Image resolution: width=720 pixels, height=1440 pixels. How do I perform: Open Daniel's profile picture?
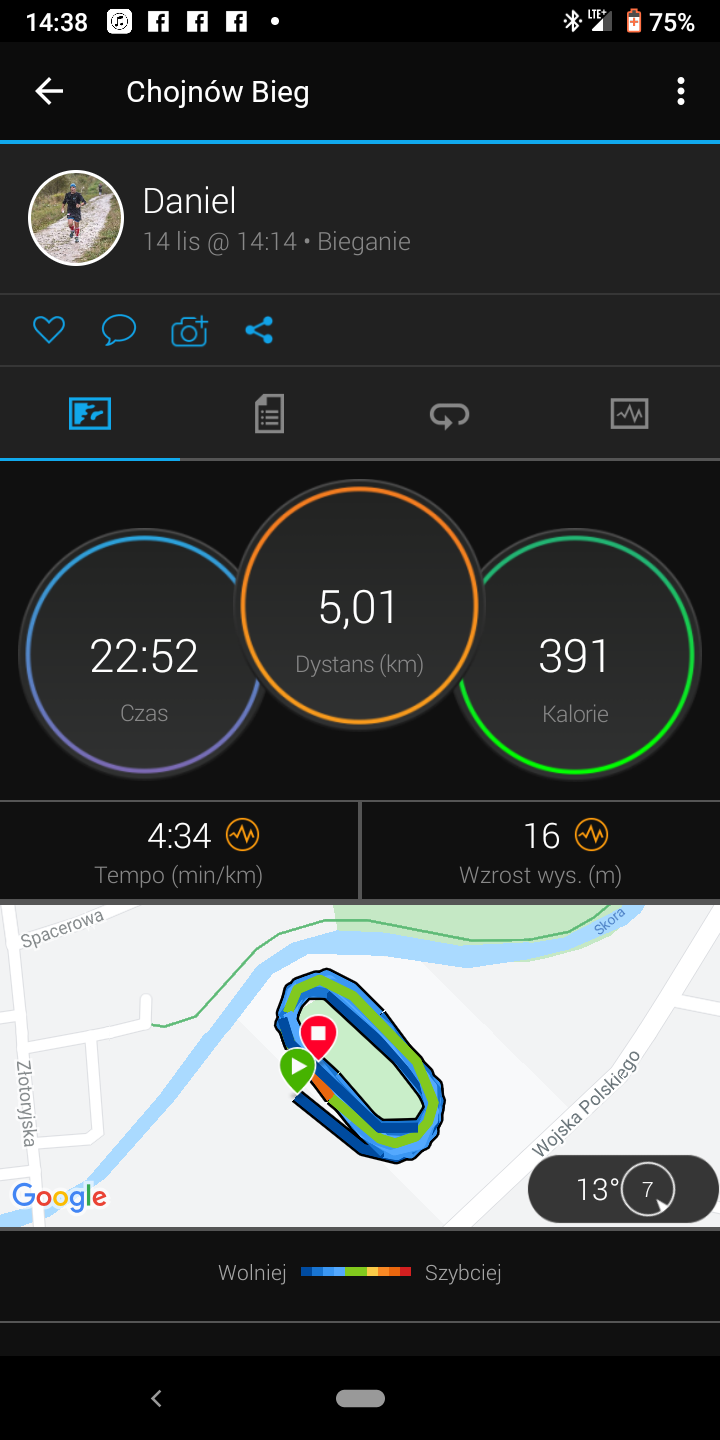pyautogui.click(x=76, y=218)
